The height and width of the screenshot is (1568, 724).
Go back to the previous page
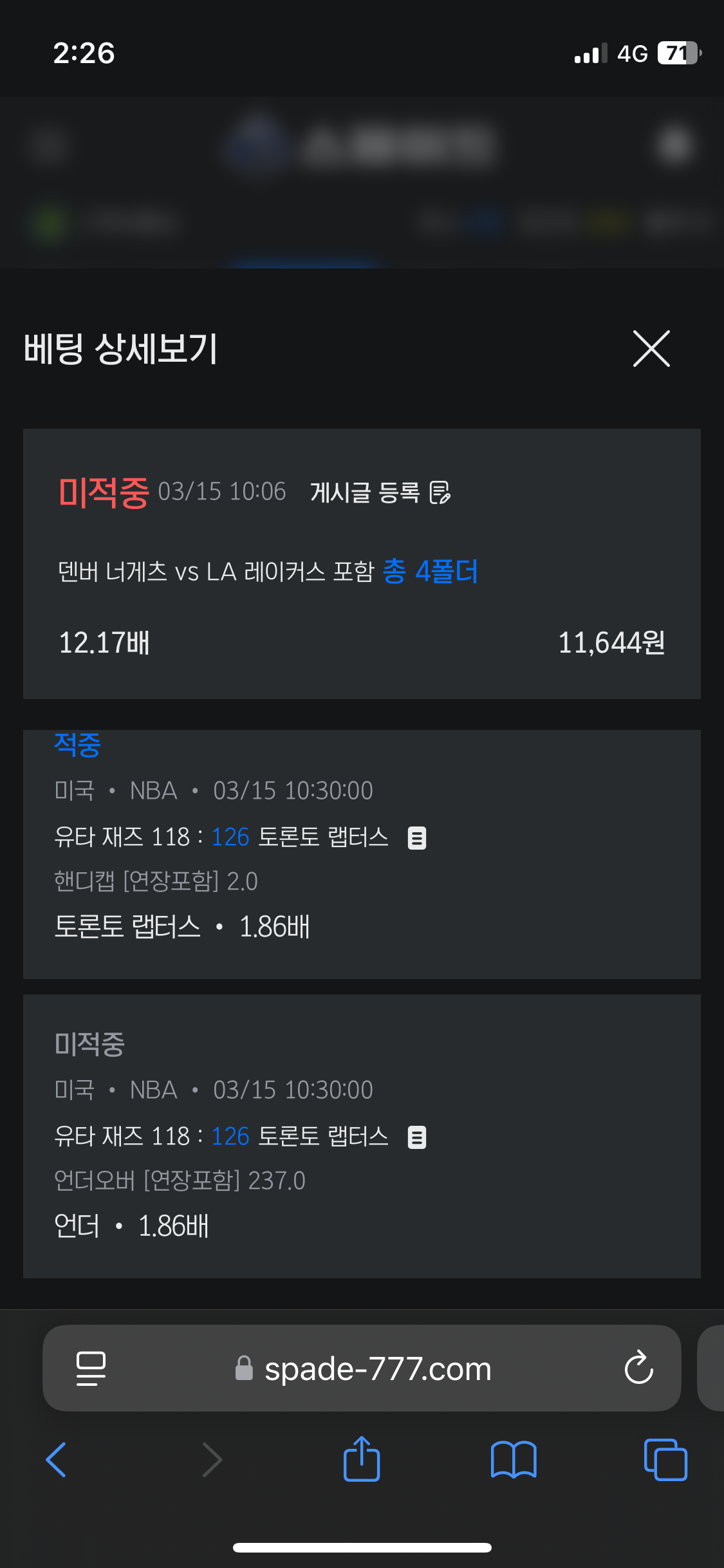[x=57, y=1459]
